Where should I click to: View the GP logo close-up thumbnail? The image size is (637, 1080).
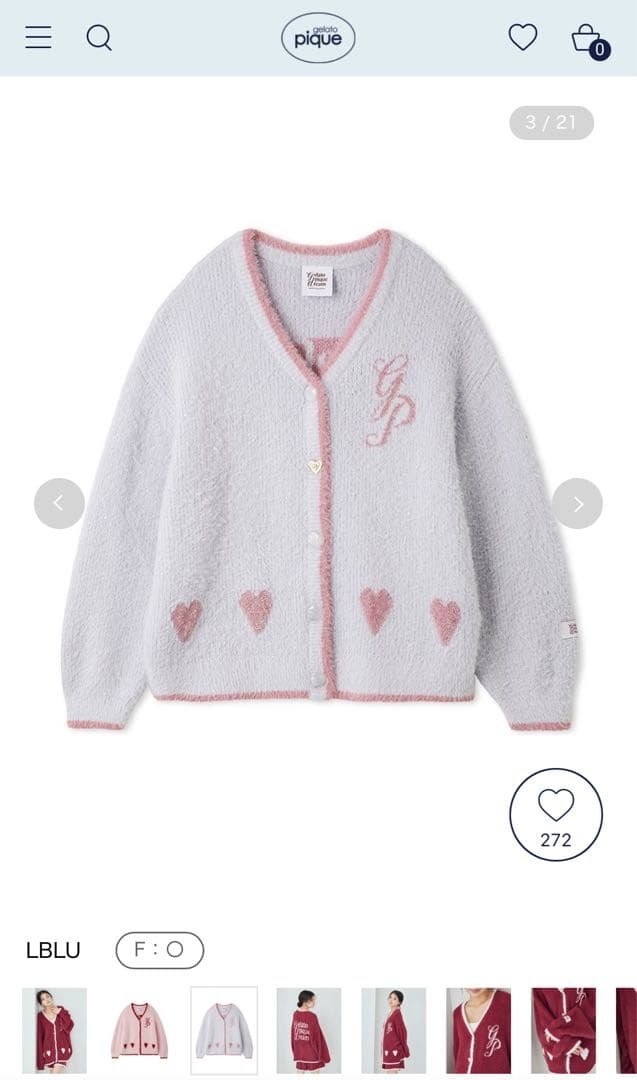tap(478, 1030)
